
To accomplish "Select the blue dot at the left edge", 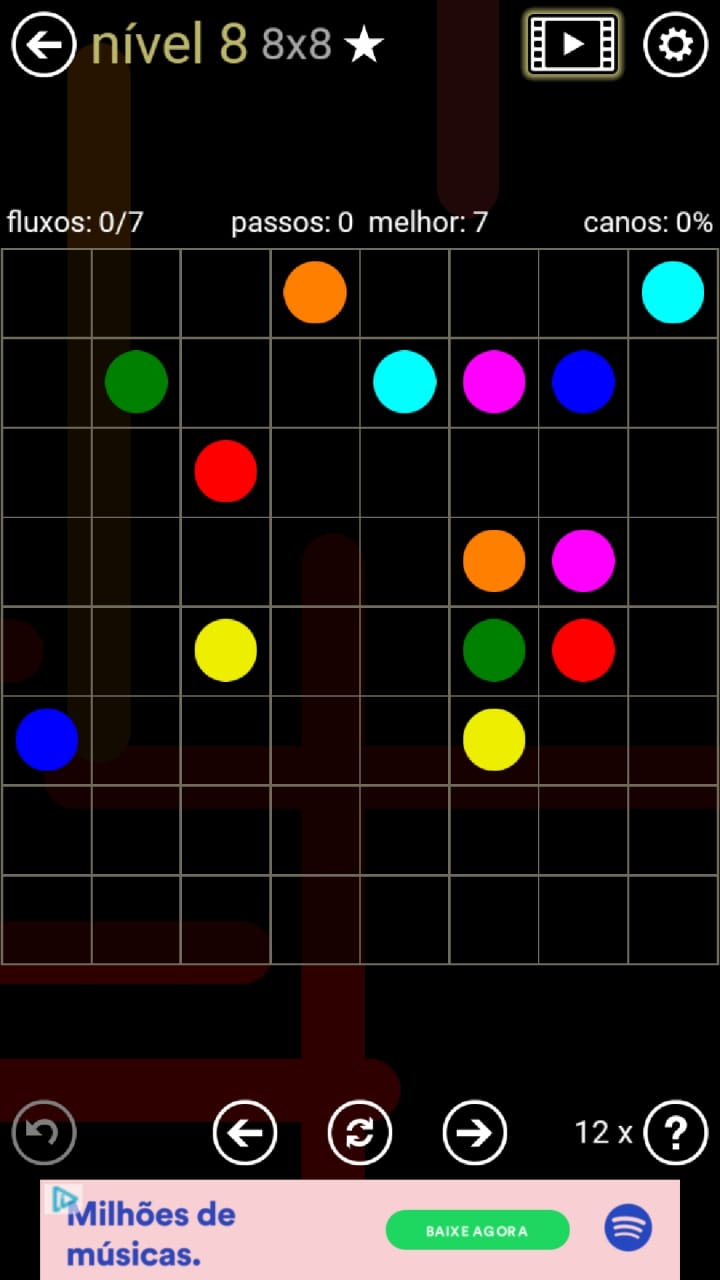I will (x=47, y=740).
